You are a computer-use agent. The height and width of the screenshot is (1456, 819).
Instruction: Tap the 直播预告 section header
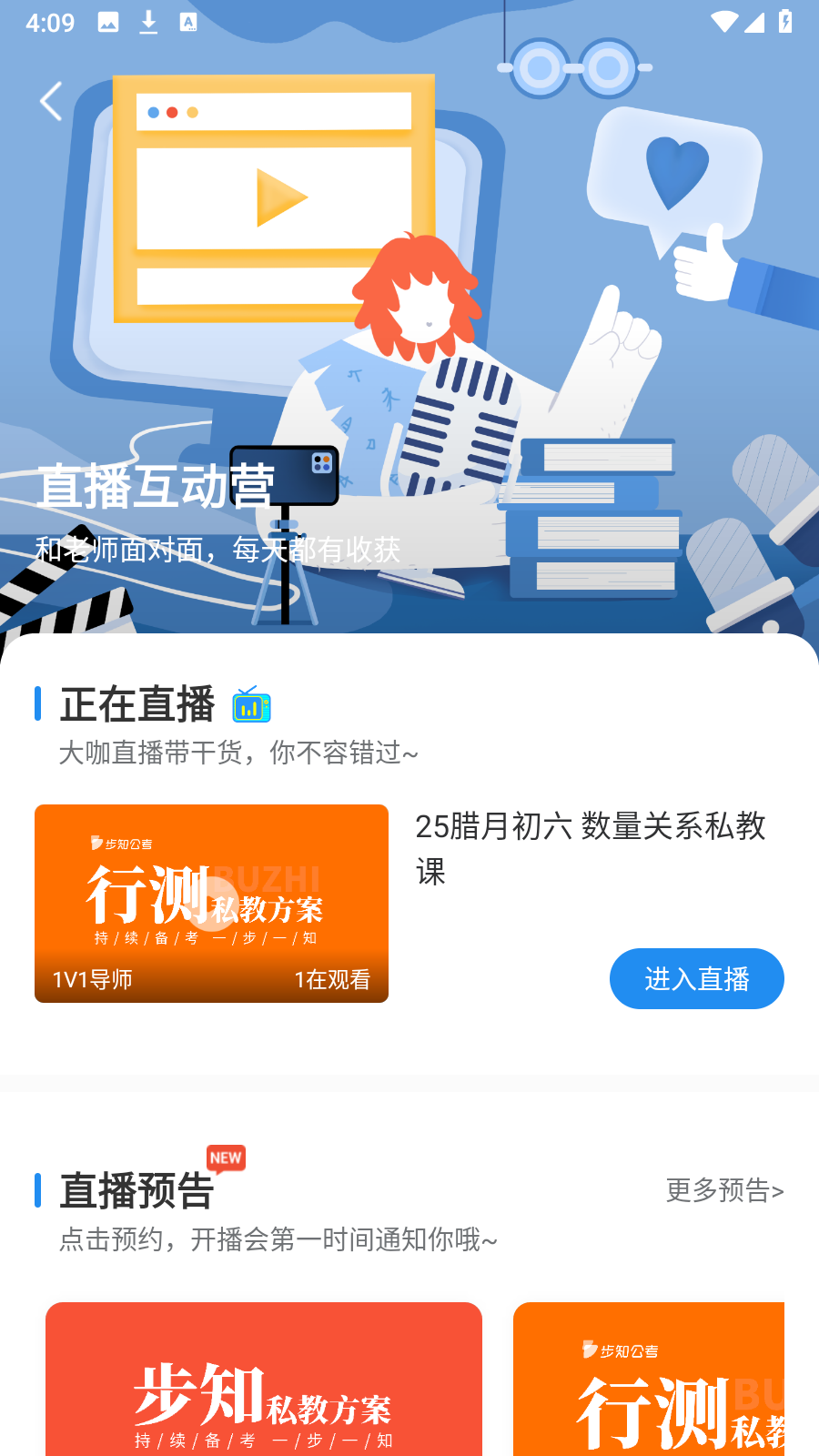point(135,1190)
